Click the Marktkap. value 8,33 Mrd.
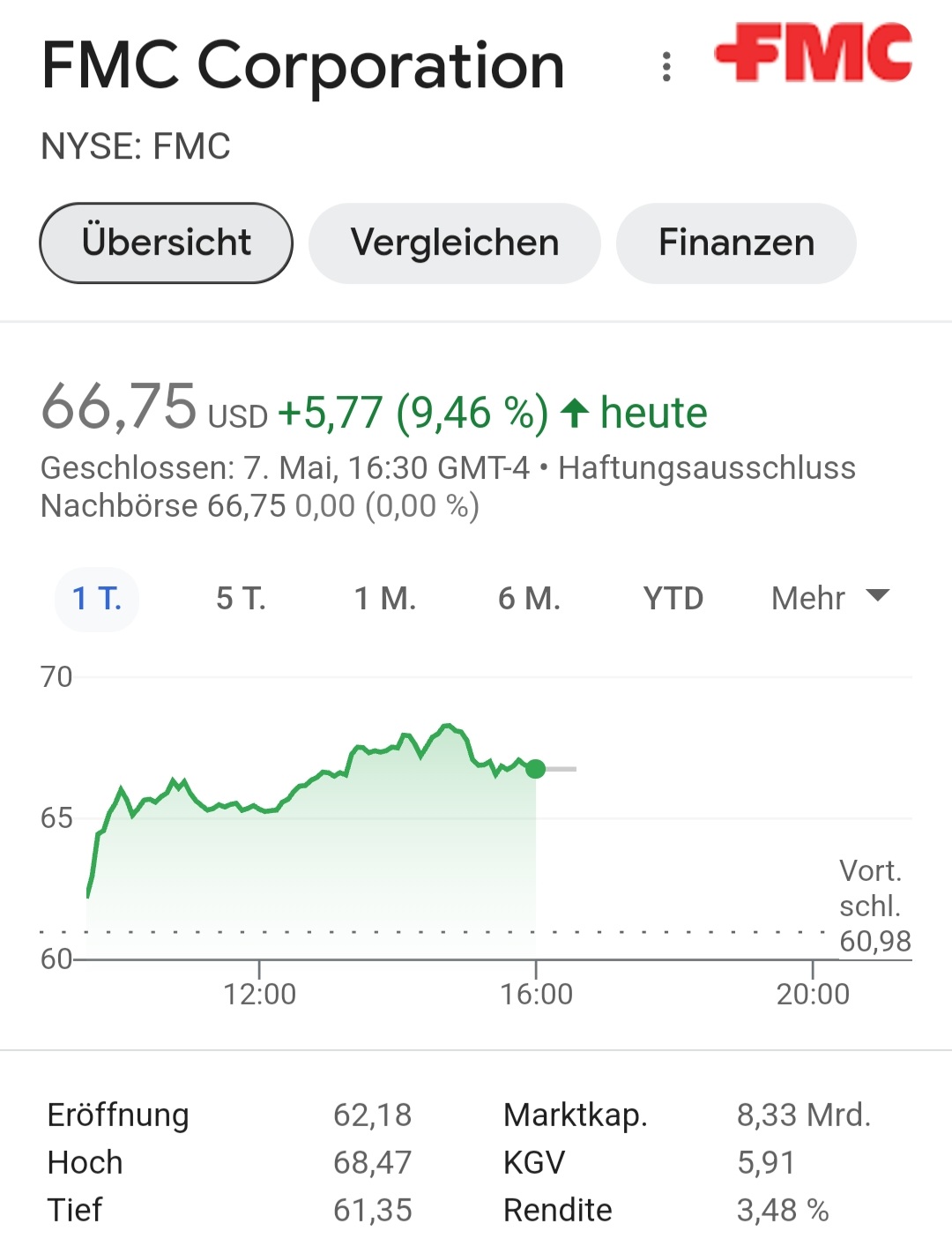 804,1115
